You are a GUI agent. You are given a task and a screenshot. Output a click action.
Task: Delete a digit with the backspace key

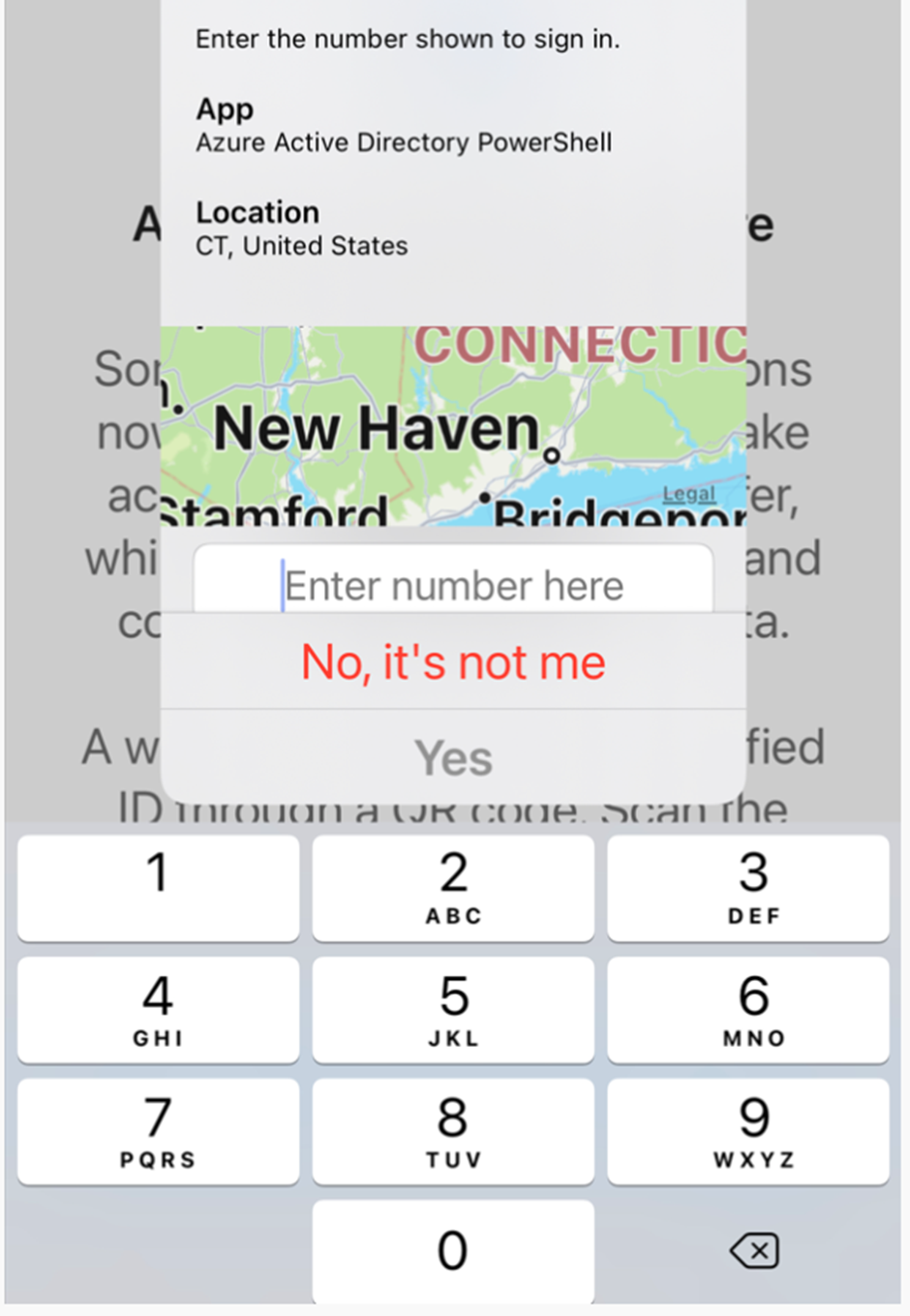[754, 1251]
